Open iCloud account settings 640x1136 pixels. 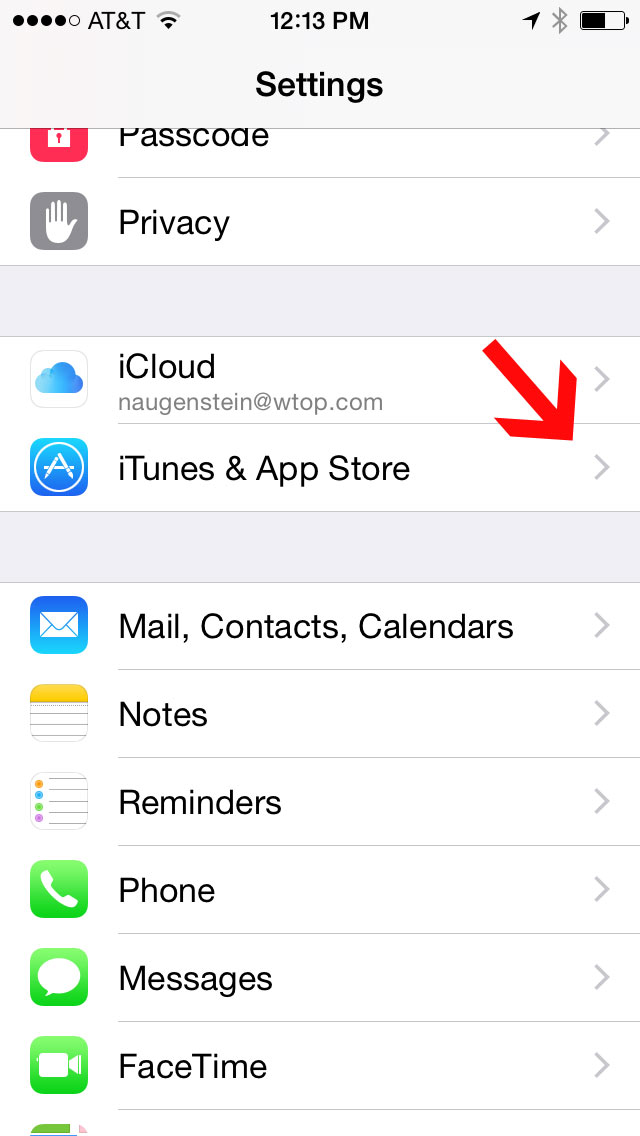click(320, 380)
